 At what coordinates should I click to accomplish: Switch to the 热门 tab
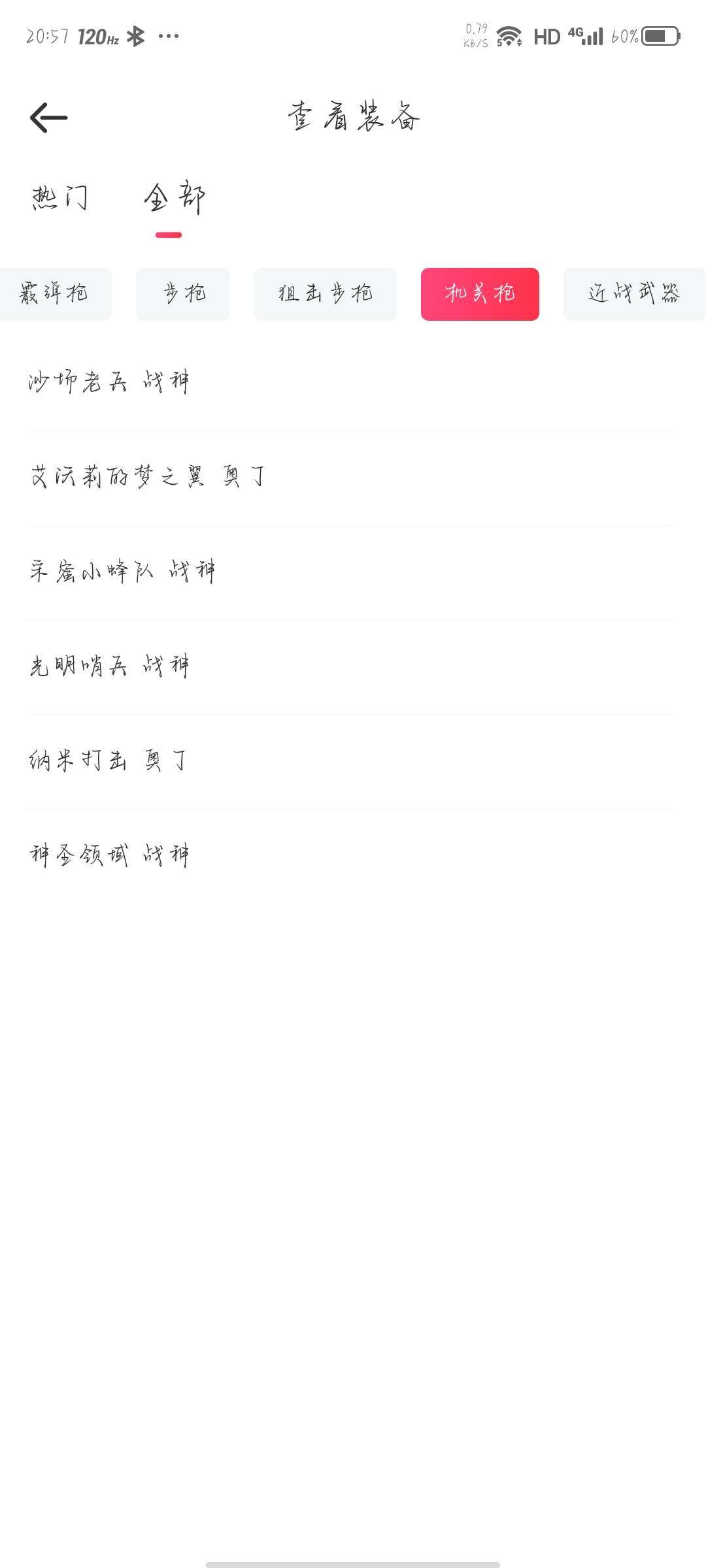click(60, 197)
